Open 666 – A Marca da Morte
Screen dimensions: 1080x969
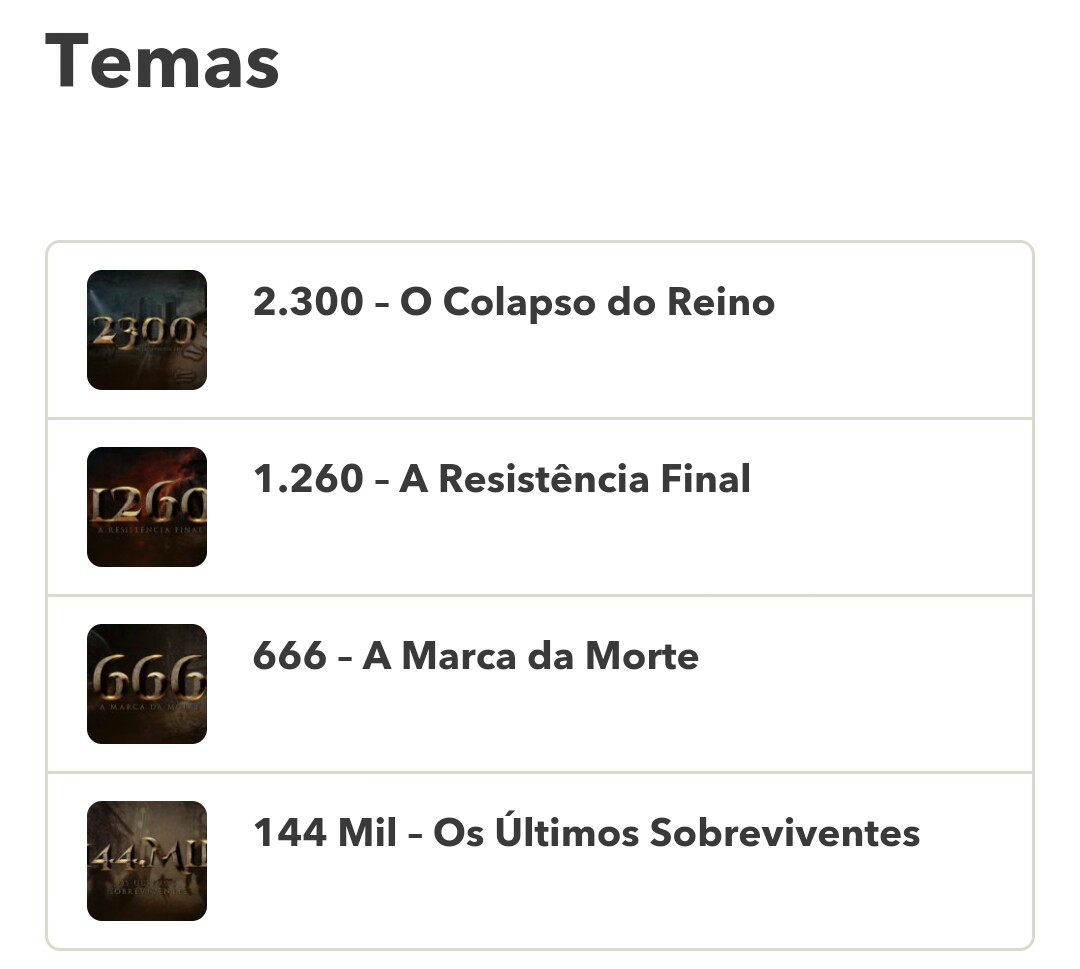point(475,656)
